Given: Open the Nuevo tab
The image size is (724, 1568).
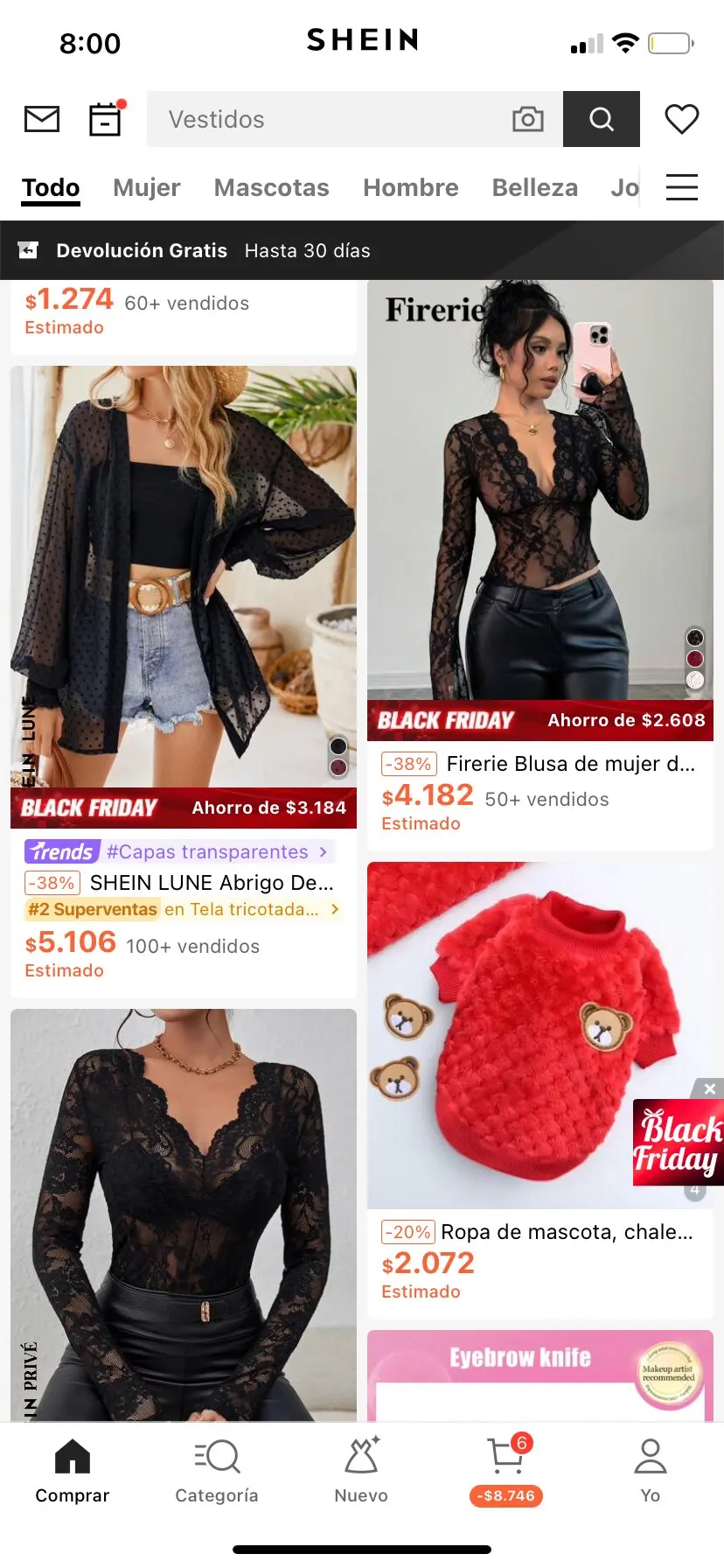Looking at the screenshot, I should tap(361, 1472).
